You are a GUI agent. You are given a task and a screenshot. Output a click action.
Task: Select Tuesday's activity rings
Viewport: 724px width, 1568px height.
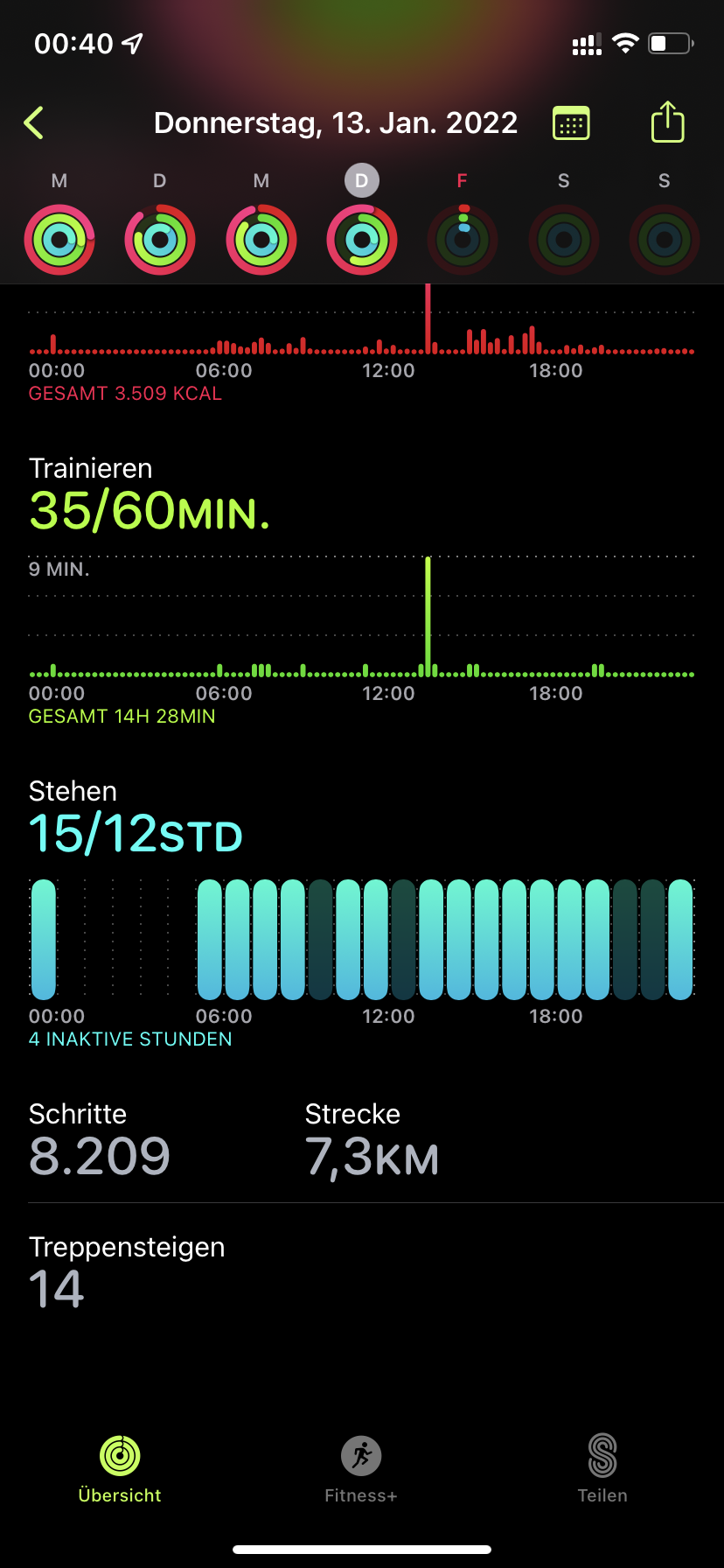(160, 239)
